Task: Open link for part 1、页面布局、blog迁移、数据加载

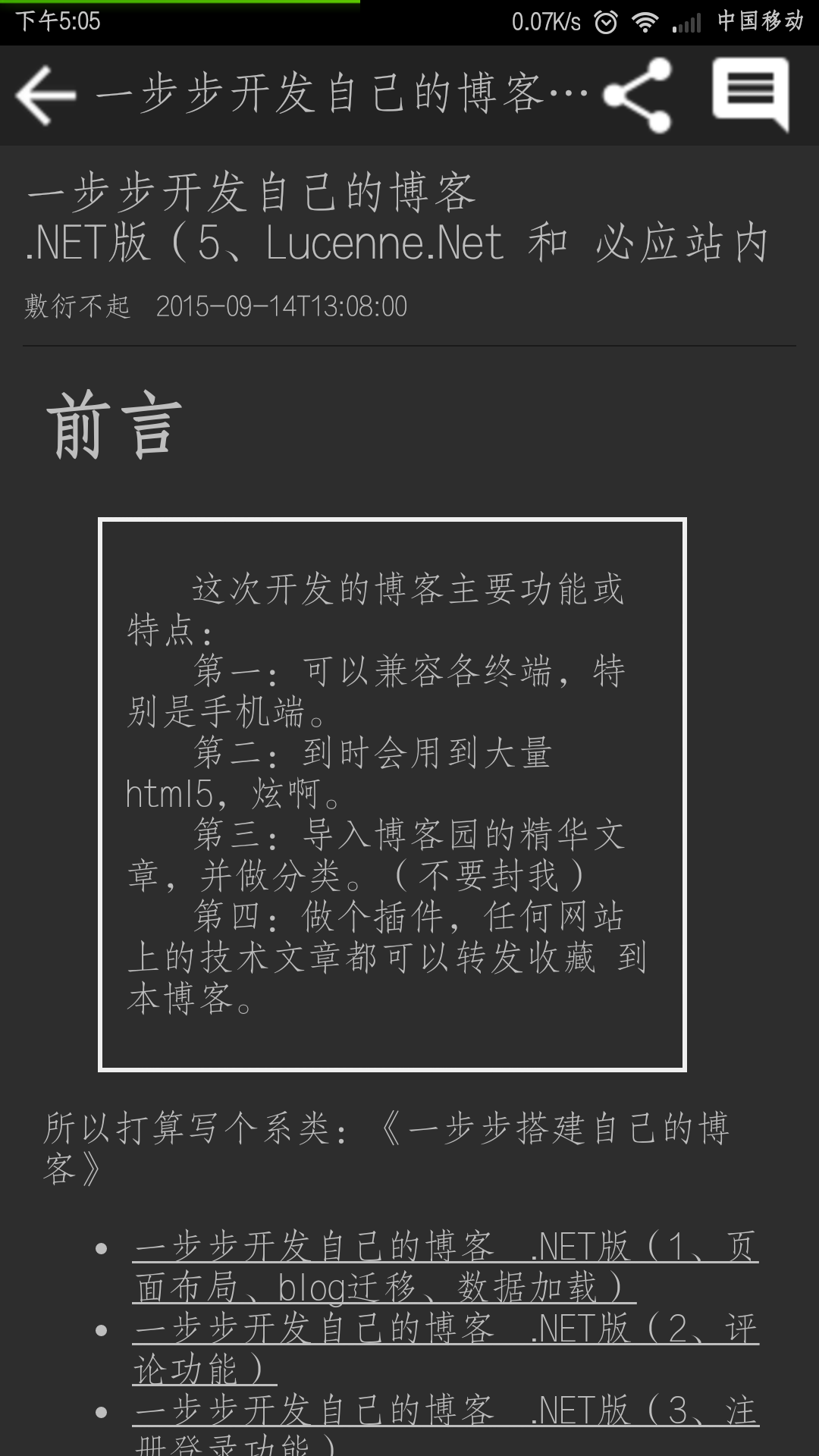Action: 446,1266
